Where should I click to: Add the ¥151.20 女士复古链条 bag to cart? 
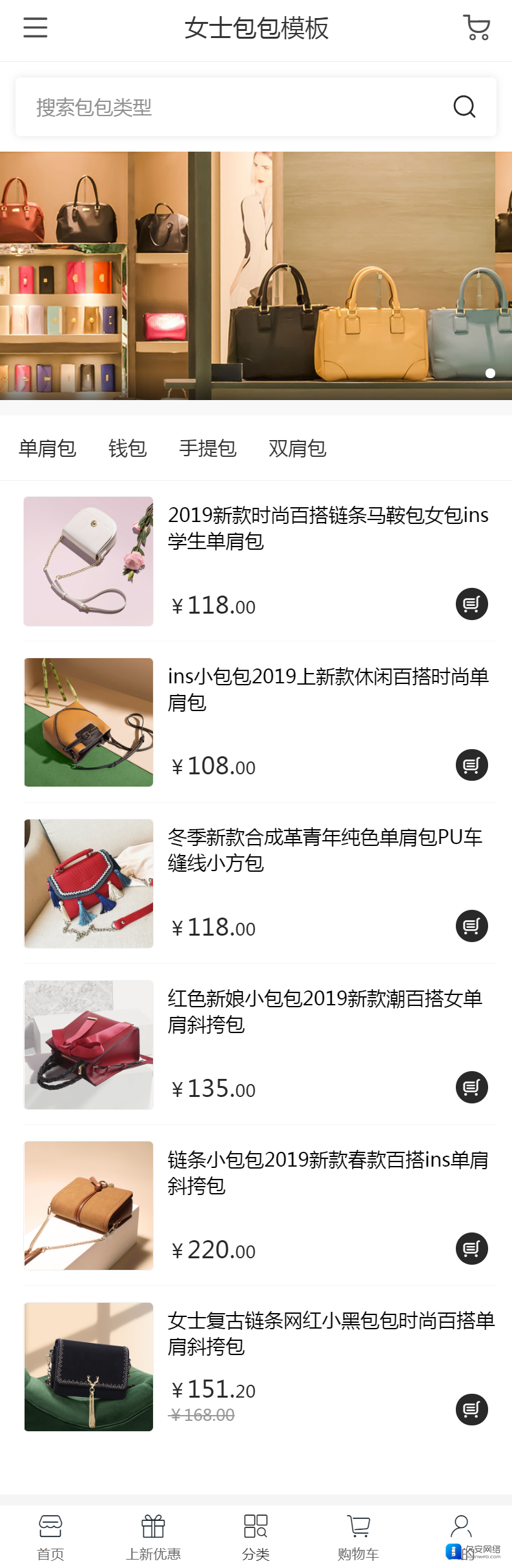[x=471, y=1409]
